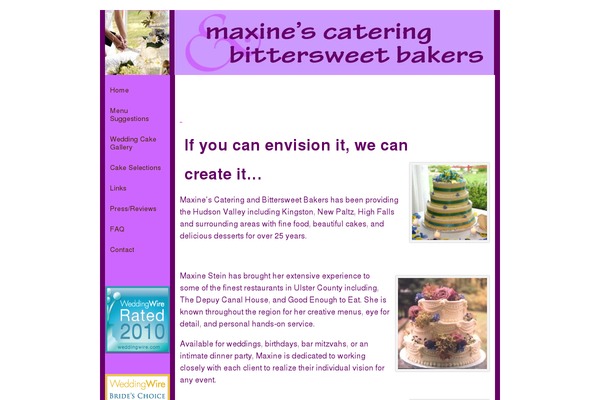
Task: Open the Links page
Action: (x=118, y=188)
